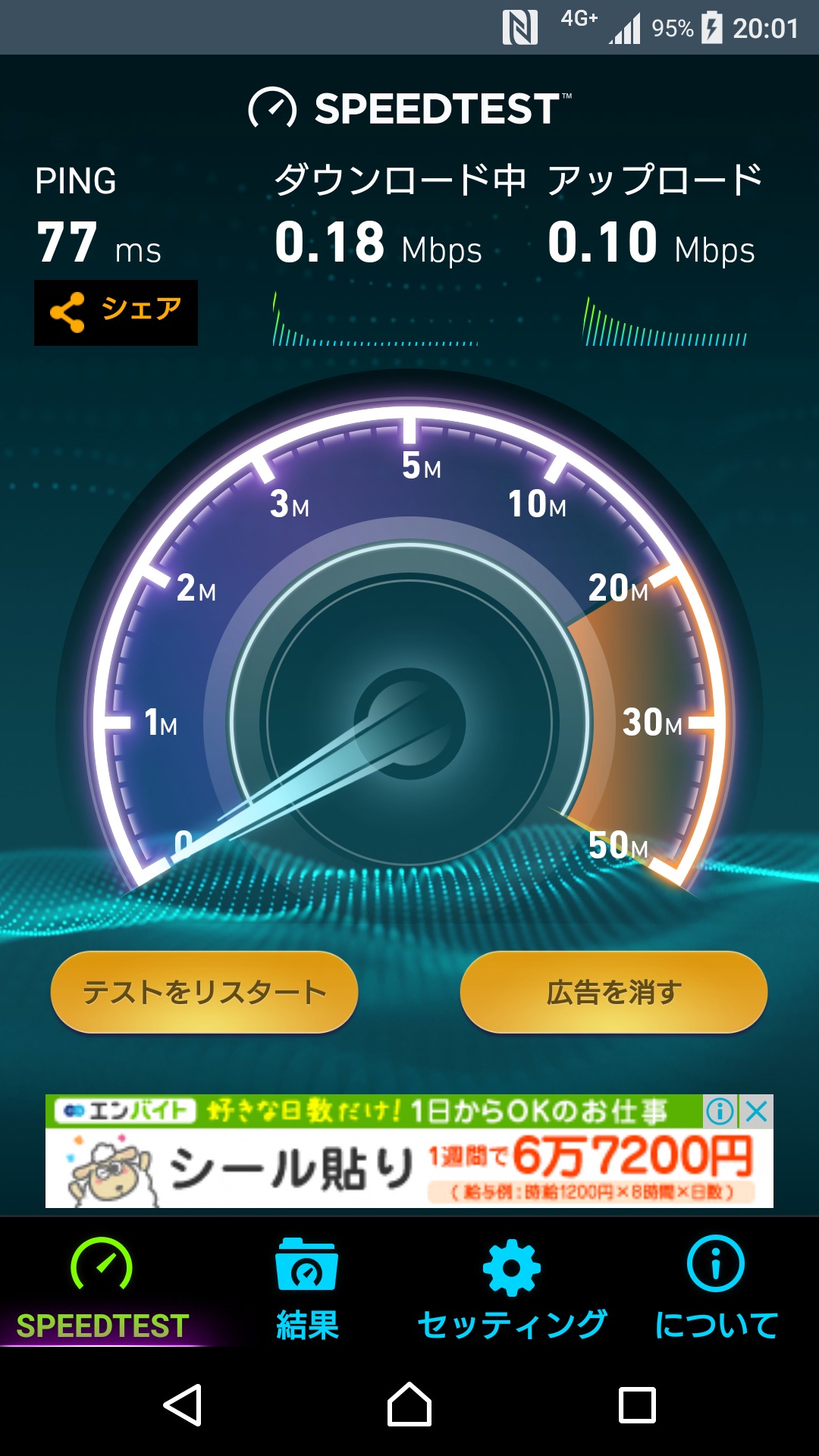Open the 結果 results tab
Viewport: 819px width, 1456px height.
(307, 1289)
